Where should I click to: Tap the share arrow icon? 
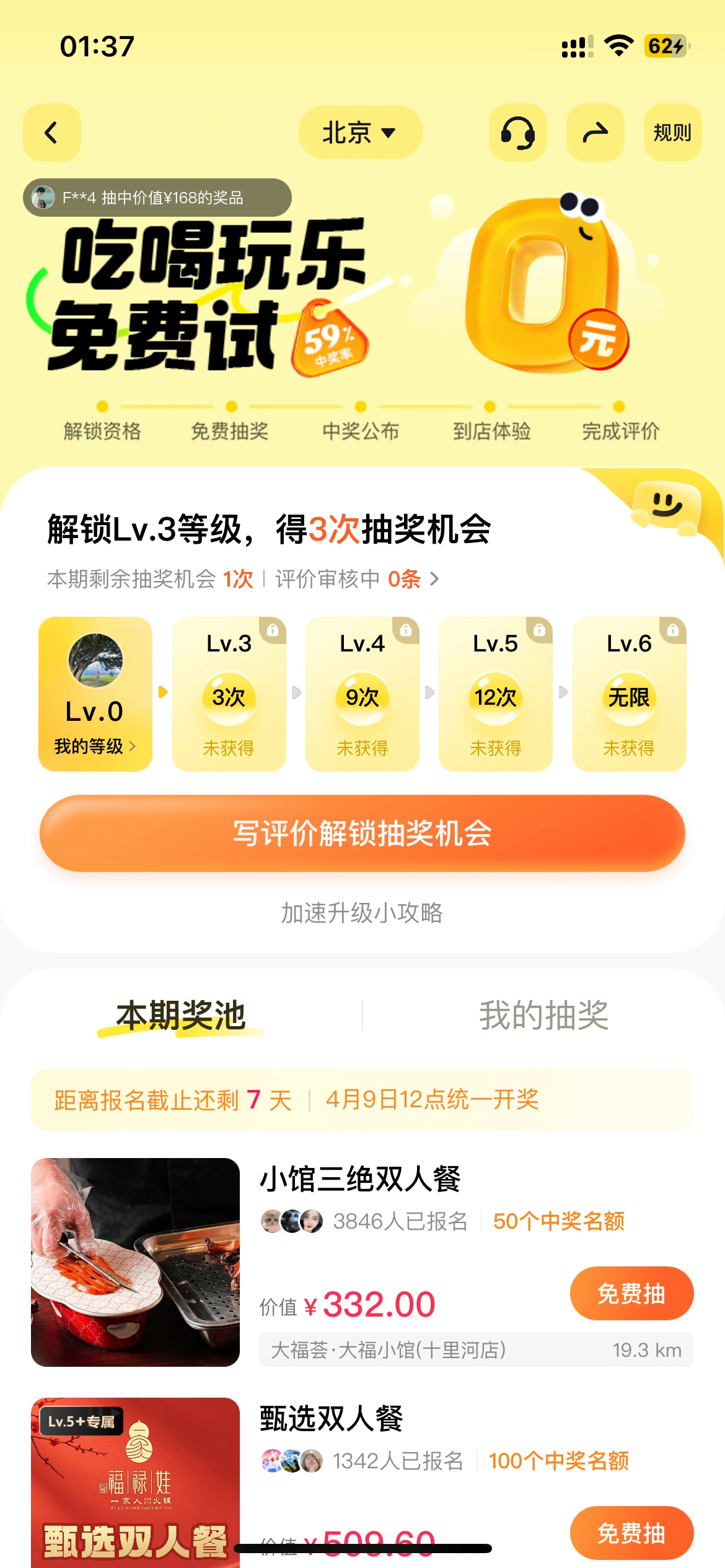click(595, 133)
